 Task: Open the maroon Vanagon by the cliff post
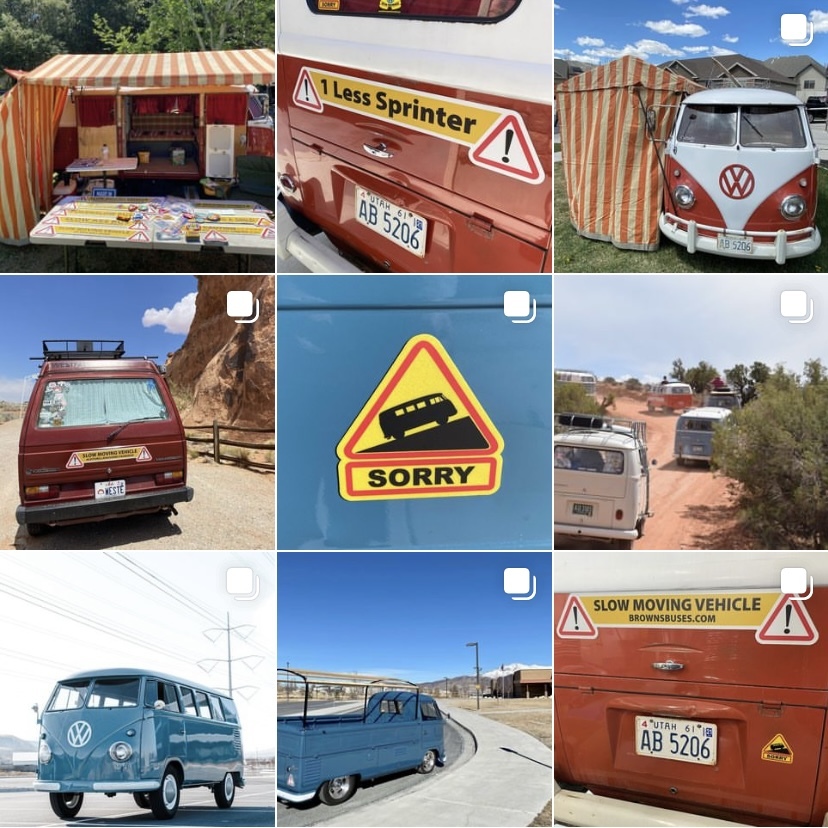click(x=137, y=412)
